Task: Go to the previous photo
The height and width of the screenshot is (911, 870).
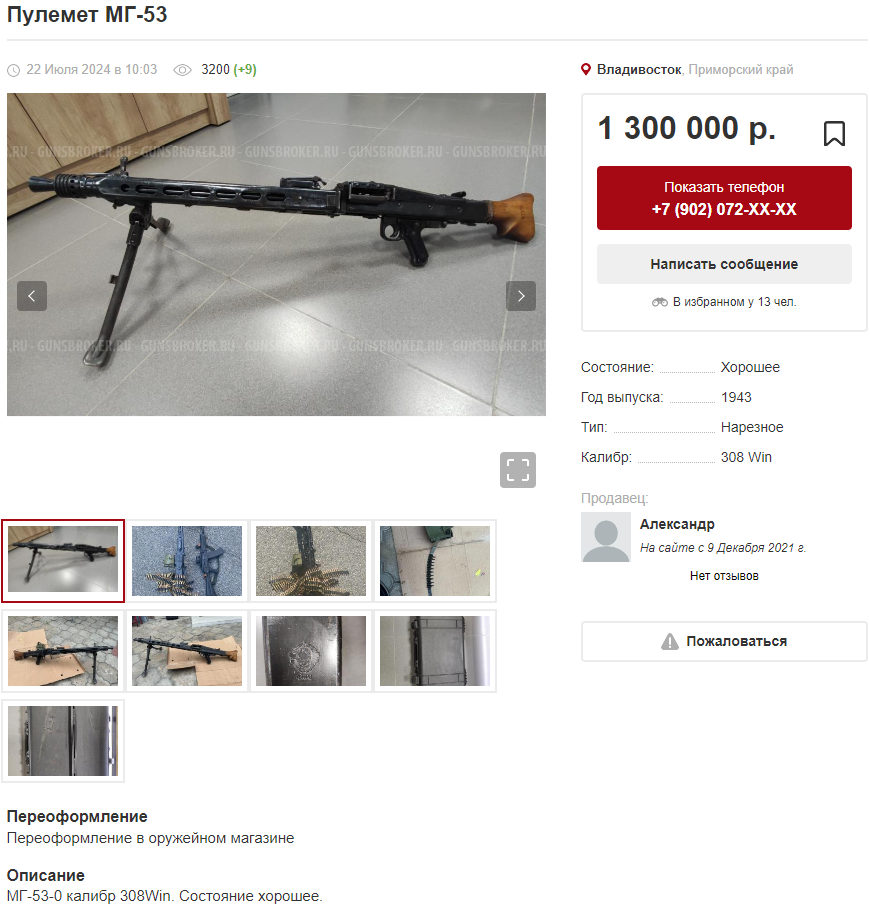Action: [x=32, y=296]
